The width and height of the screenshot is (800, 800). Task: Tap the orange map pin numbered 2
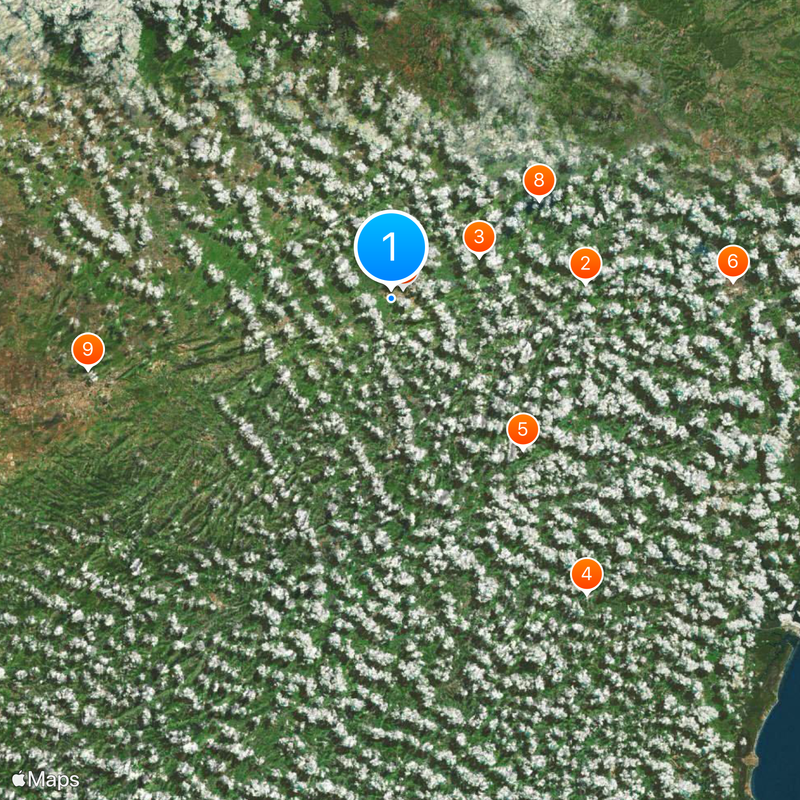coord(585,264)
